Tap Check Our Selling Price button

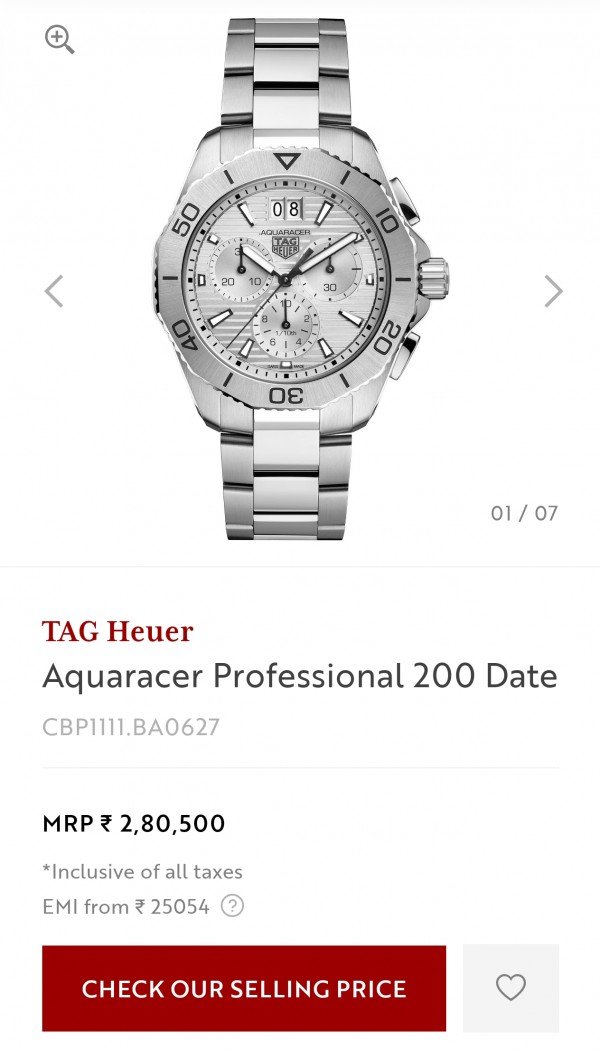(x=244, y=988)
